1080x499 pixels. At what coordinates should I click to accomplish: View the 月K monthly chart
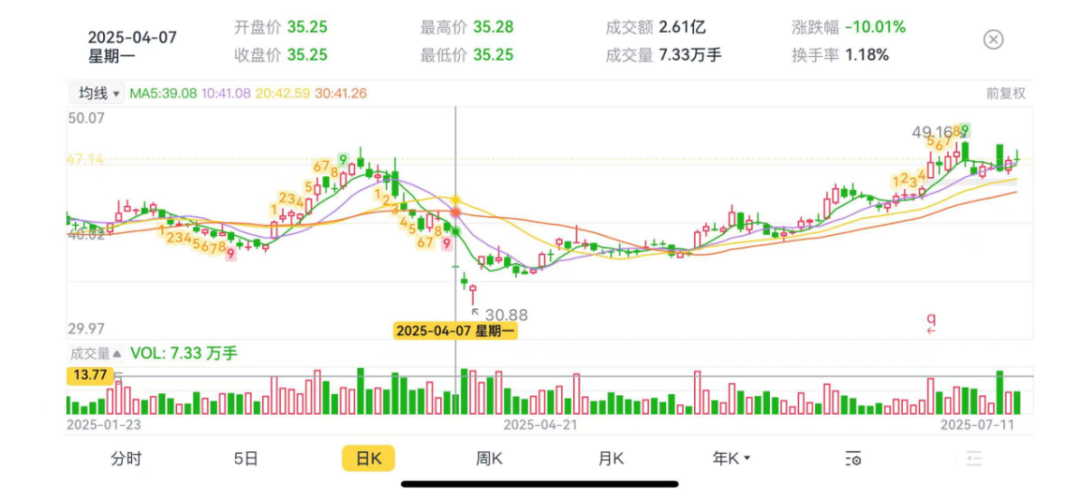pos(611,459)
